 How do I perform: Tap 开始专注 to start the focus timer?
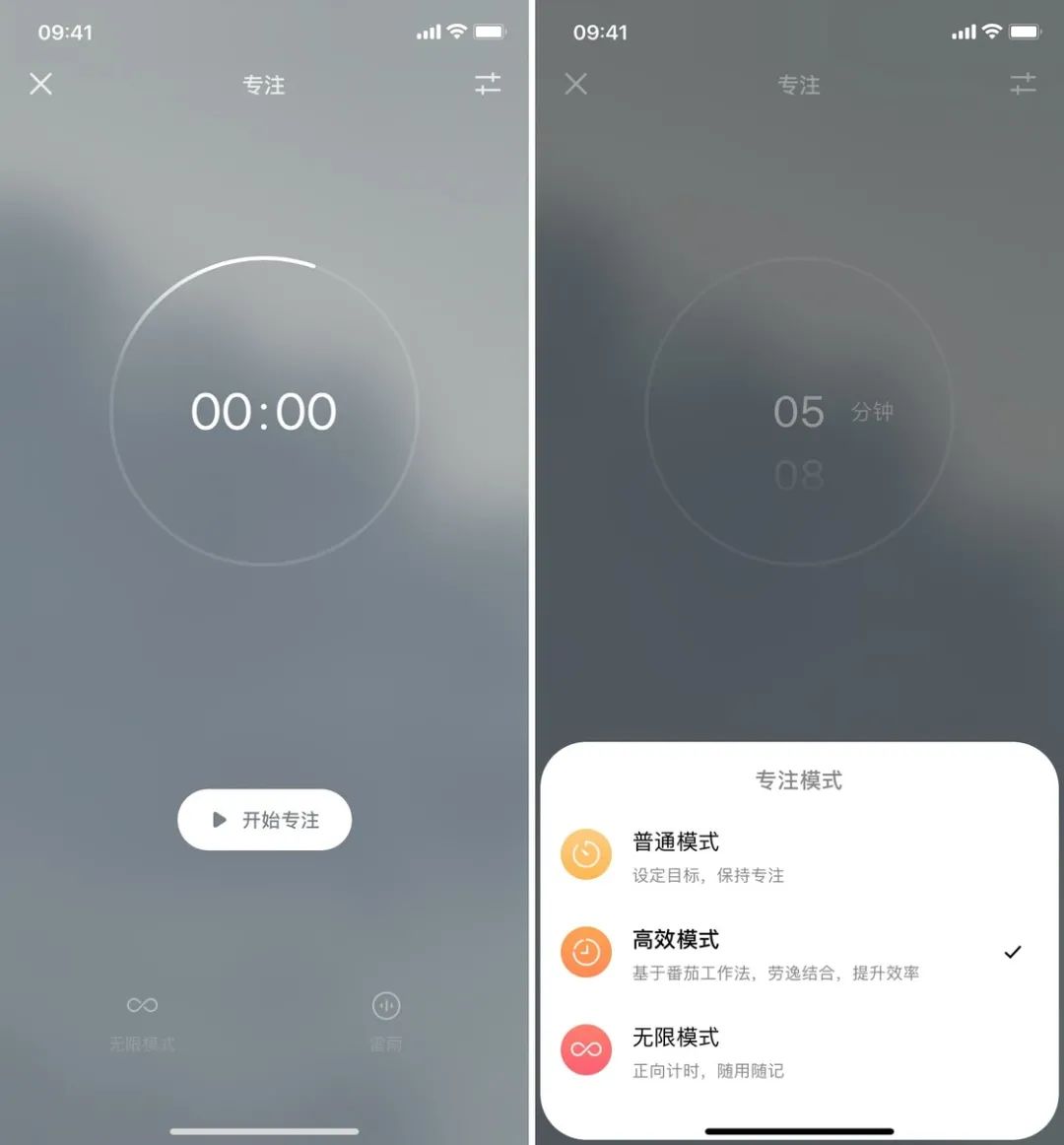[264, 820]
